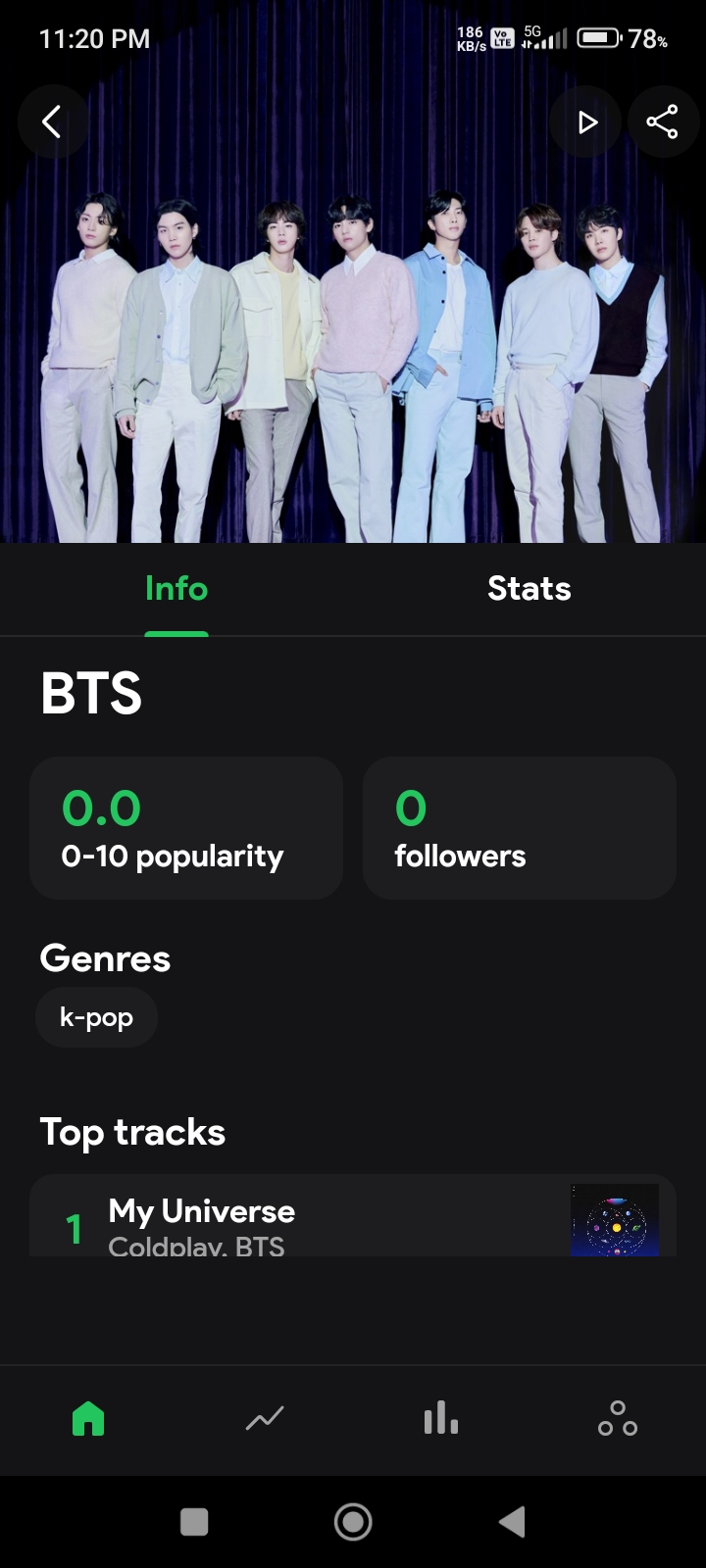Image resolution: width=706 pixels, height=1568 pixels.
Task: Tap the system home button
Action: point(353,1522)
